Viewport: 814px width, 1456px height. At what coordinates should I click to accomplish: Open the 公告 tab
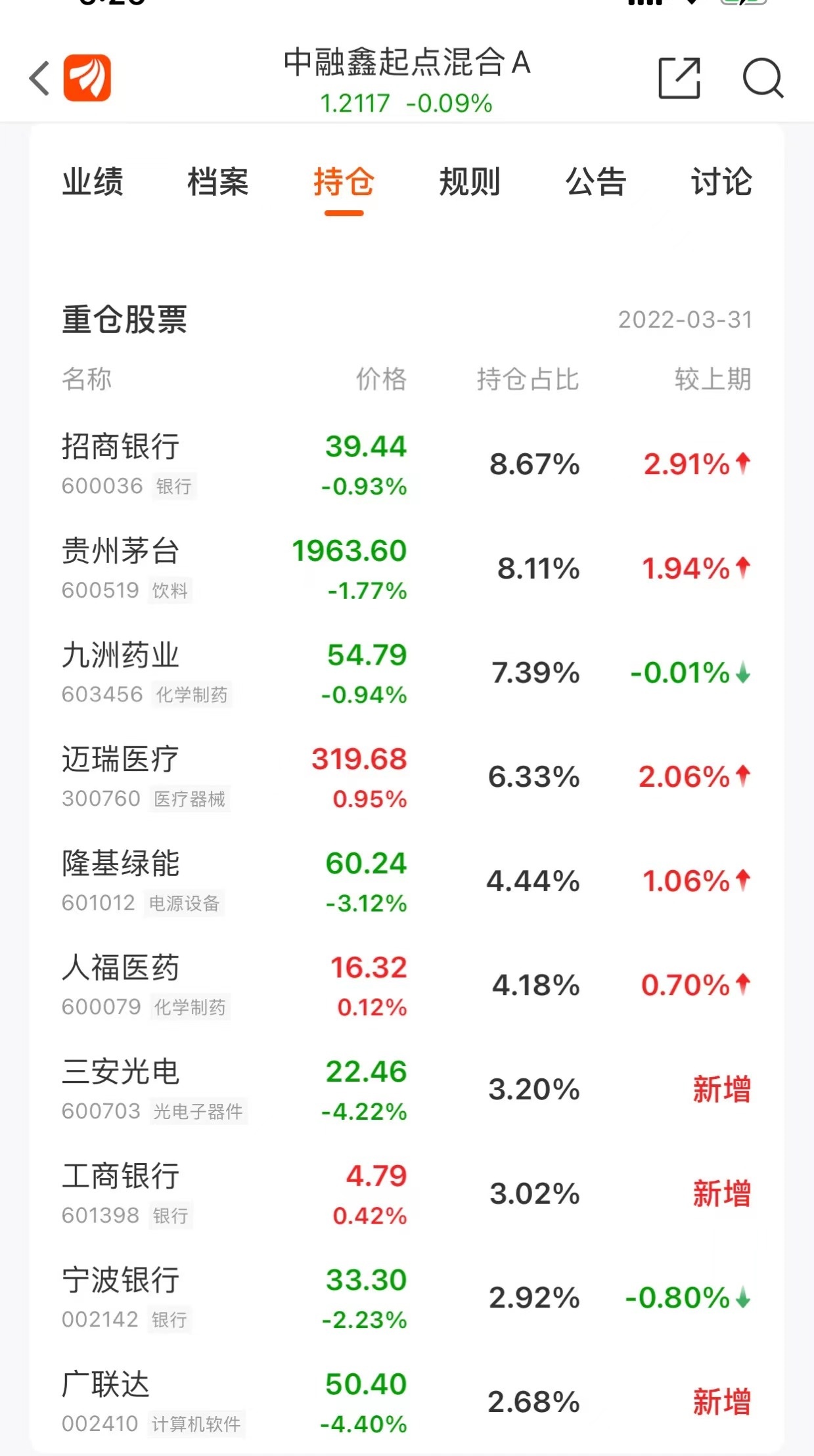coord(596,182)
